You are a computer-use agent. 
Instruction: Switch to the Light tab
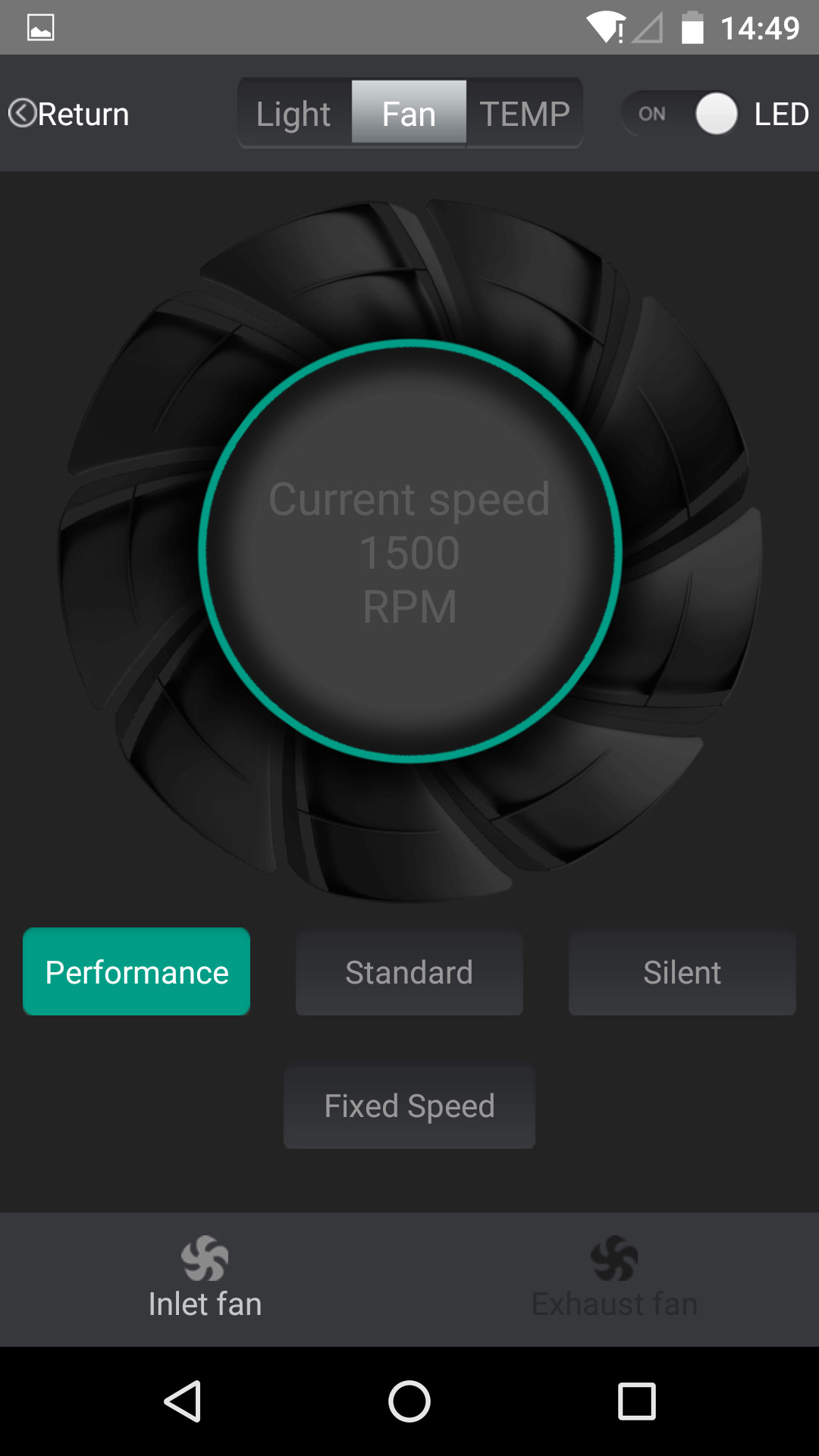click(293, 114)
